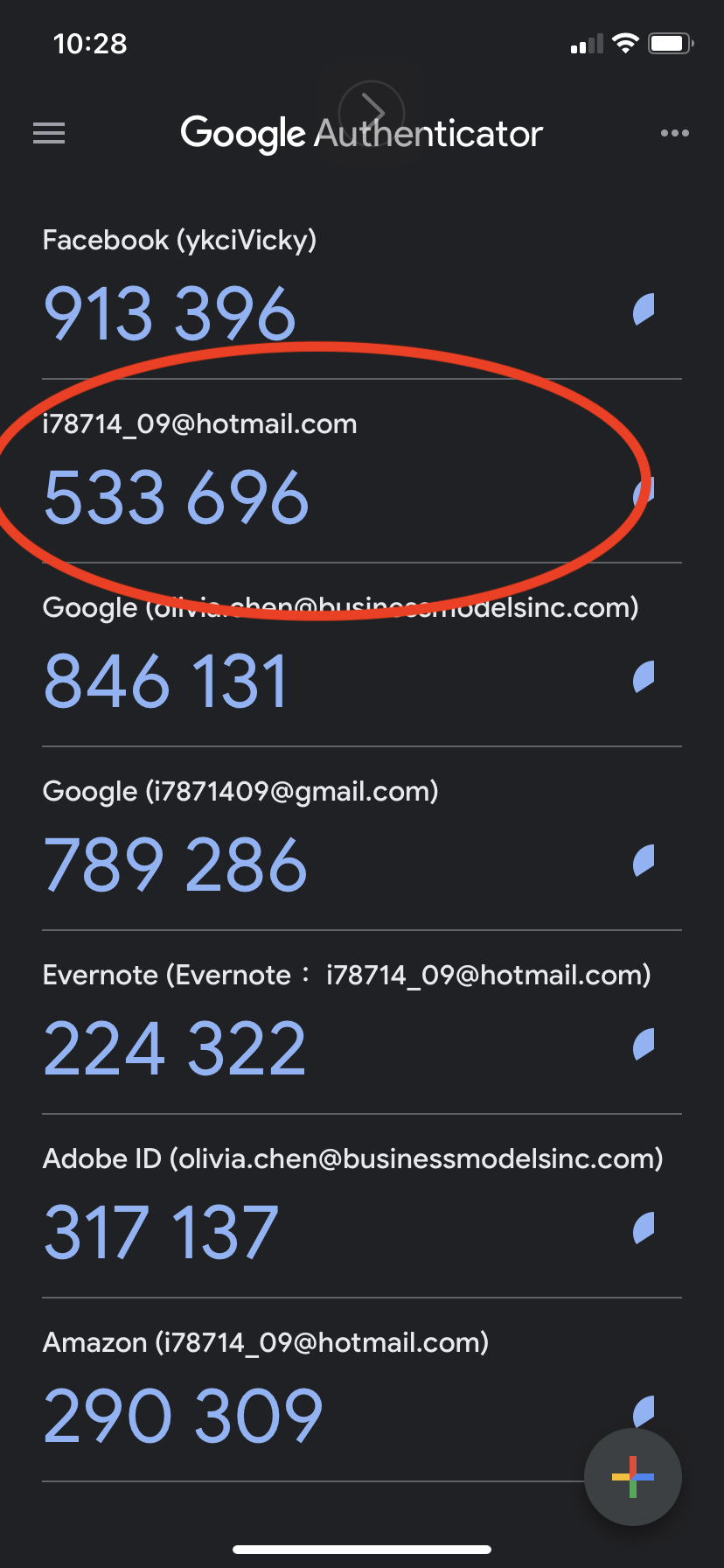Open the hamburger drawer menu
This screenshot has height=1568, width=724.
tap(49, 133)
